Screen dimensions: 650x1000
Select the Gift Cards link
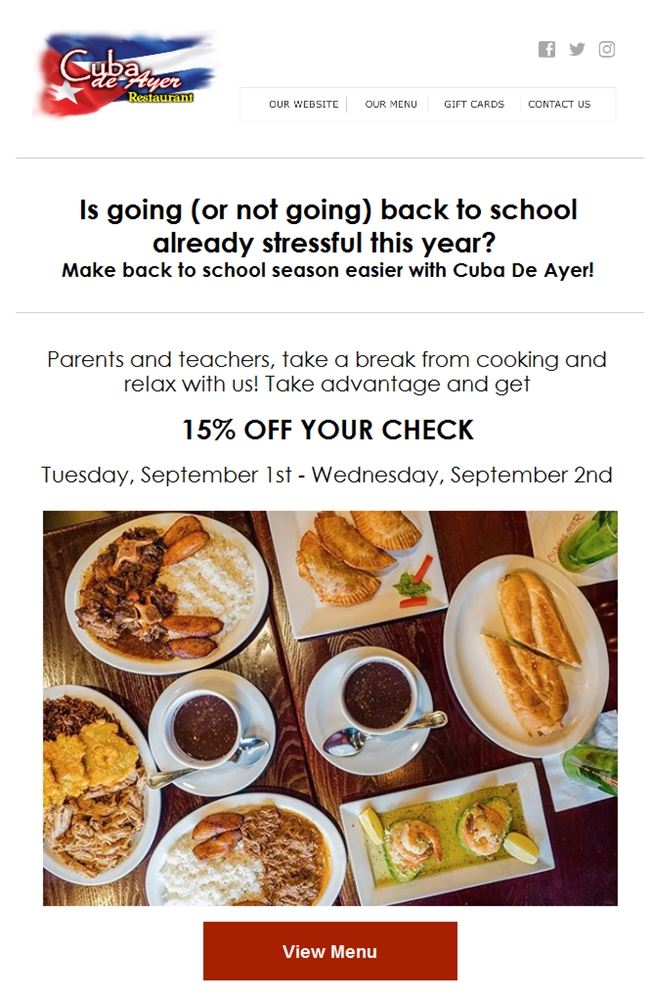pyautogui.click(x=474, y=104)
